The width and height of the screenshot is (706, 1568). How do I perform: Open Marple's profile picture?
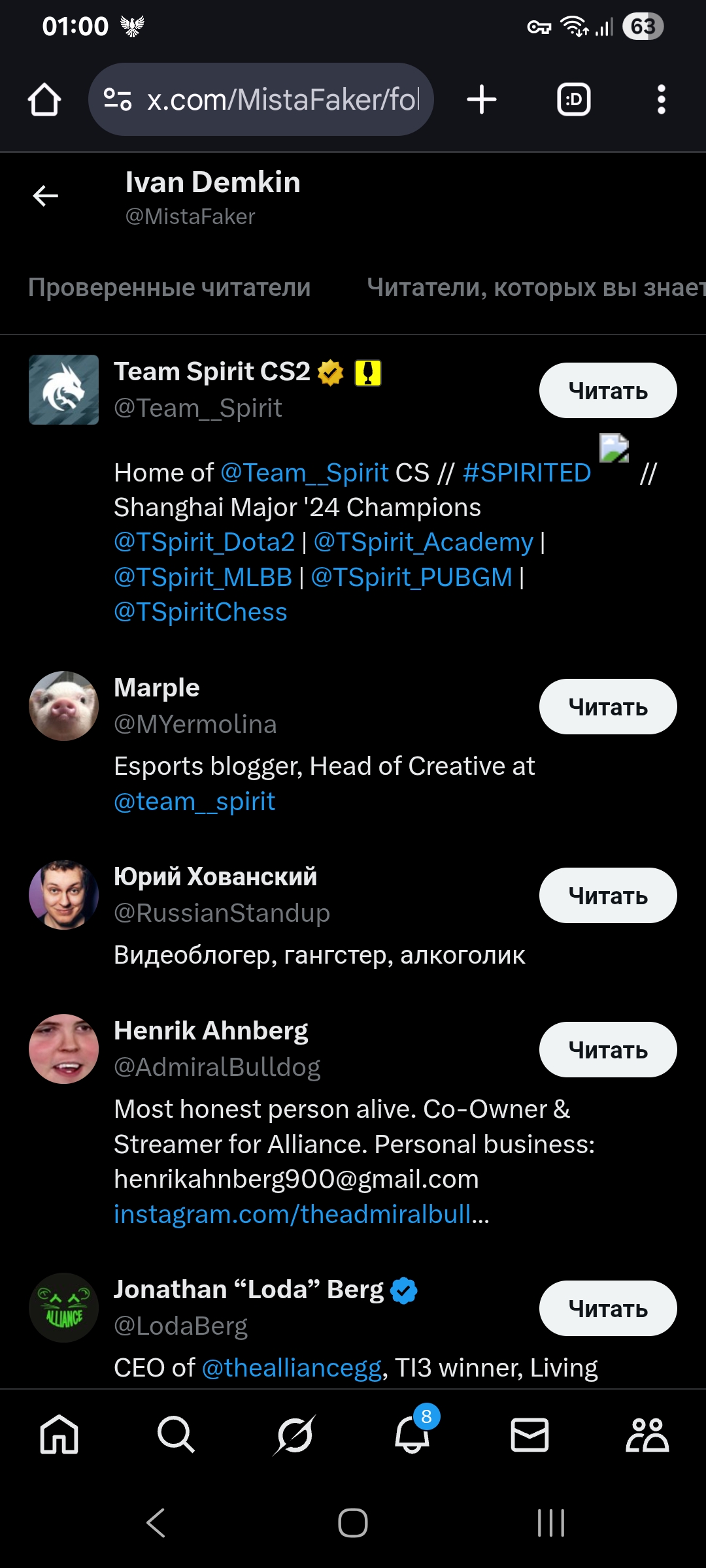tap(64, 706)
